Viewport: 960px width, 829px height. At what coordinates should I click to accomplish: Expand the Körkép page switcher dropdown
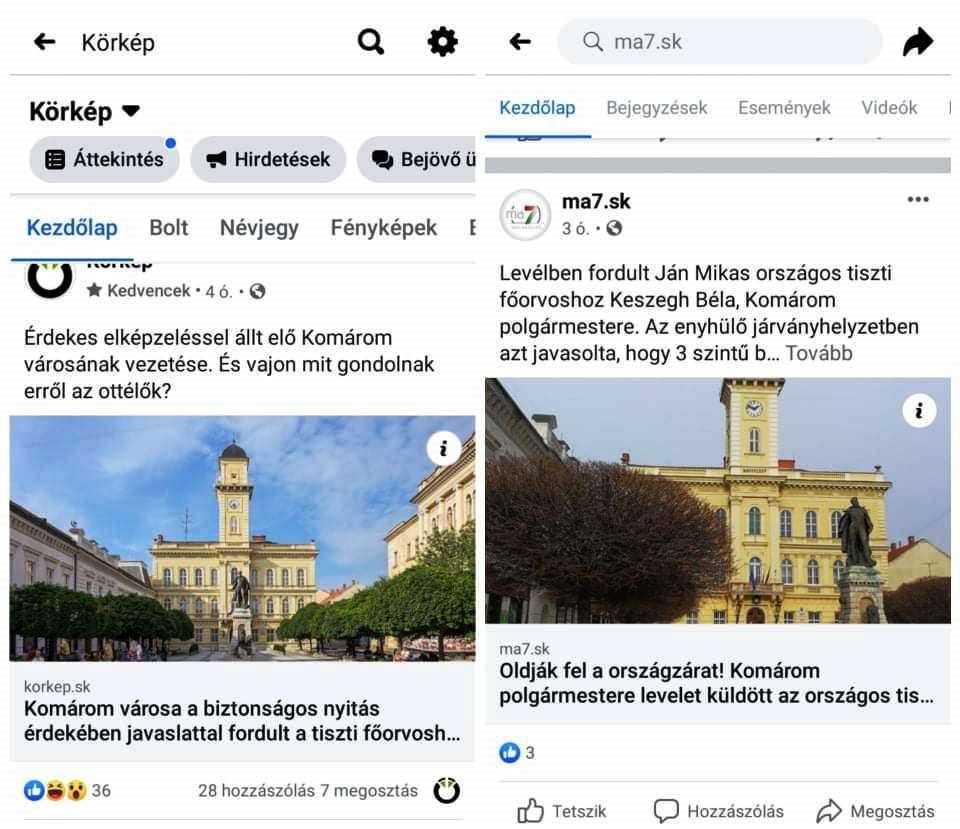pos(131,111)
